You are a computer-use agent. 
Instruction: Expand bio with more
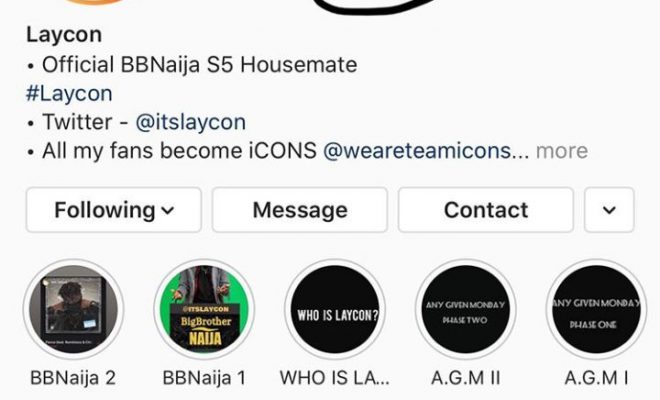[x=562, y=152]
